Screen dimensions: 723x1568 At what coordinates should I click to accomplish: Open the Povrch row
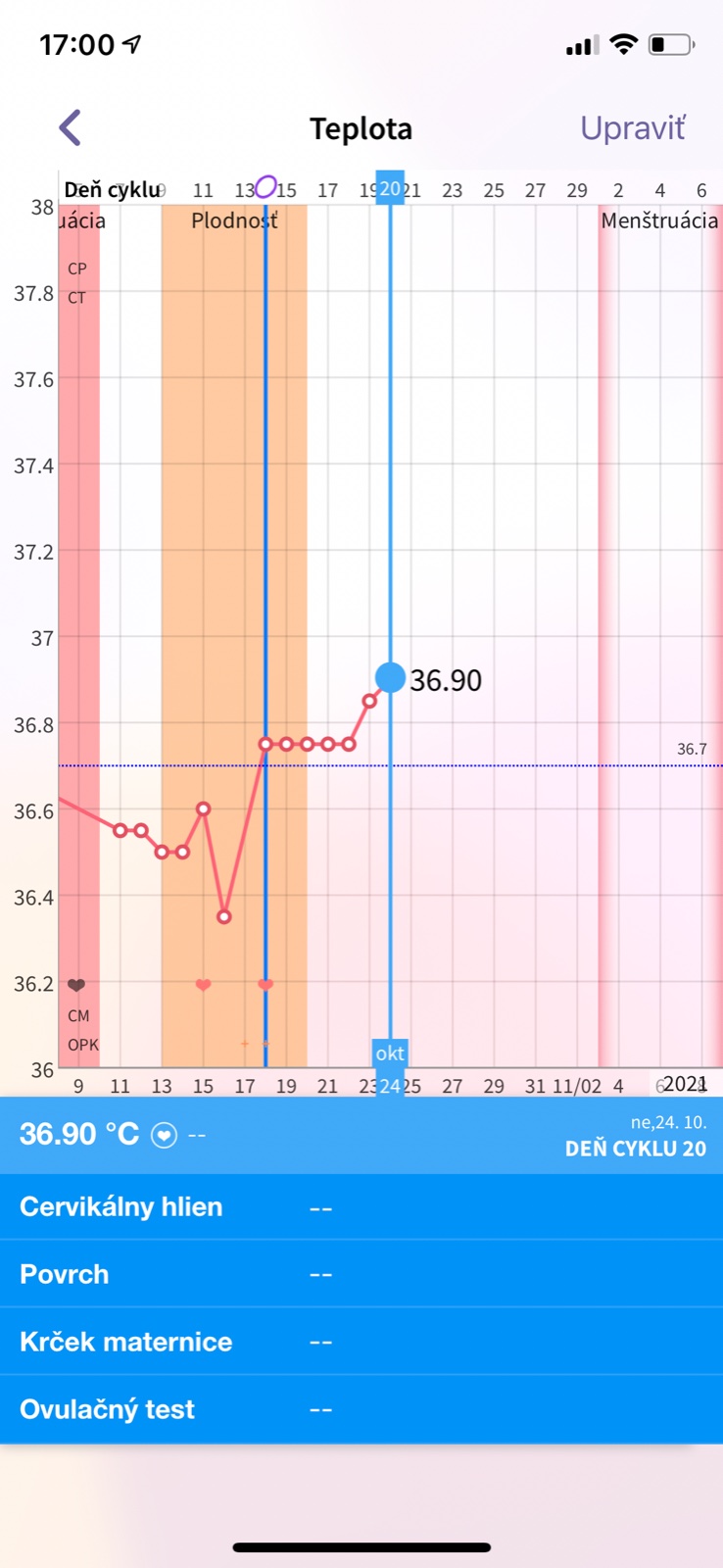361,1274
